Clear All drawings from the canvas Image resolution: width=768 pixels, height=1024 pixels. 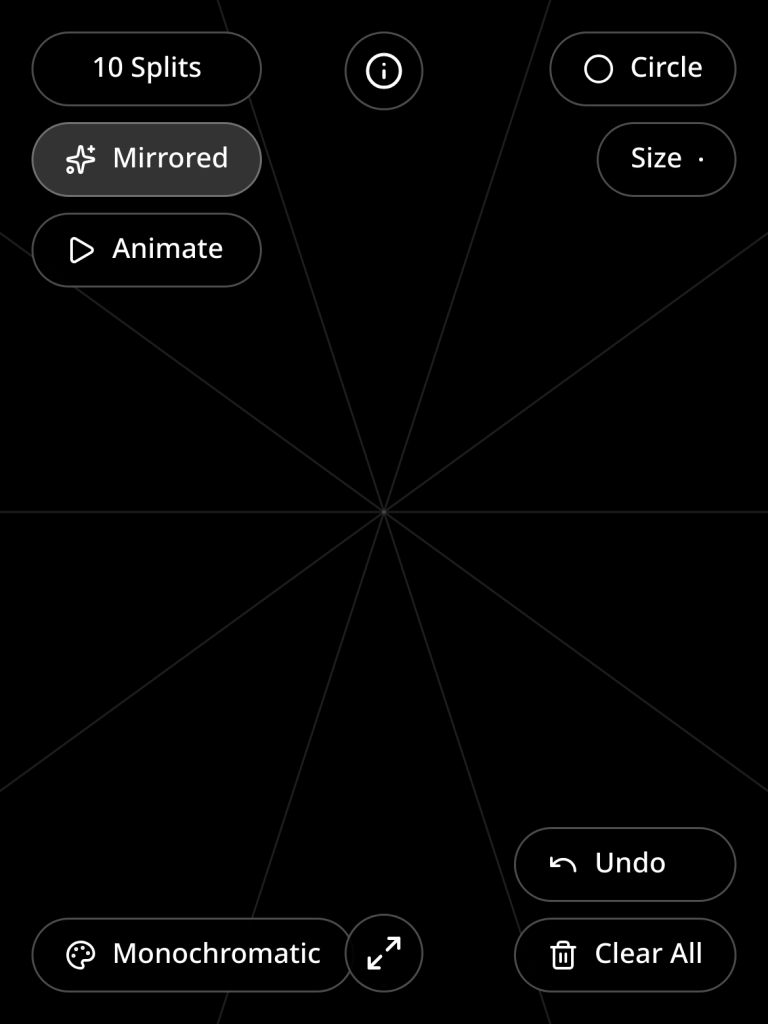pos(624,954)
